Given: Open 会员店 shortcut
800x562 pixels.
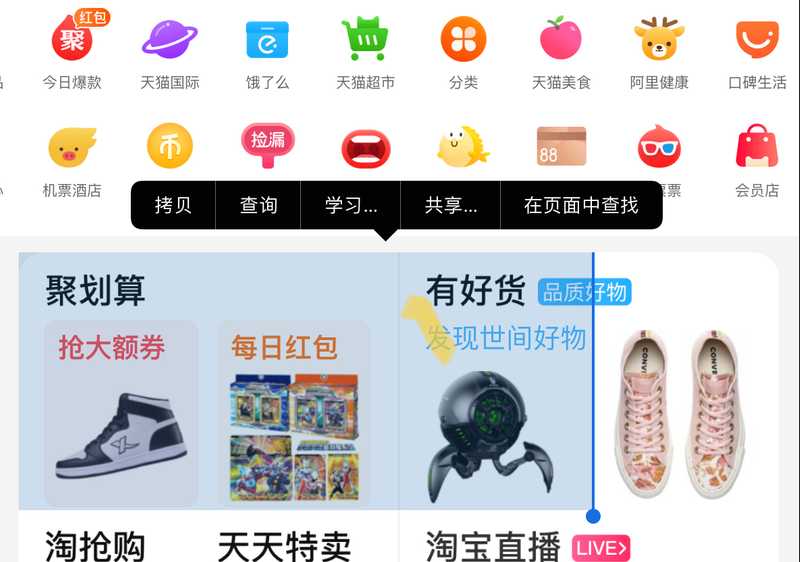Looking at the screenshot, I should (757, 150).
